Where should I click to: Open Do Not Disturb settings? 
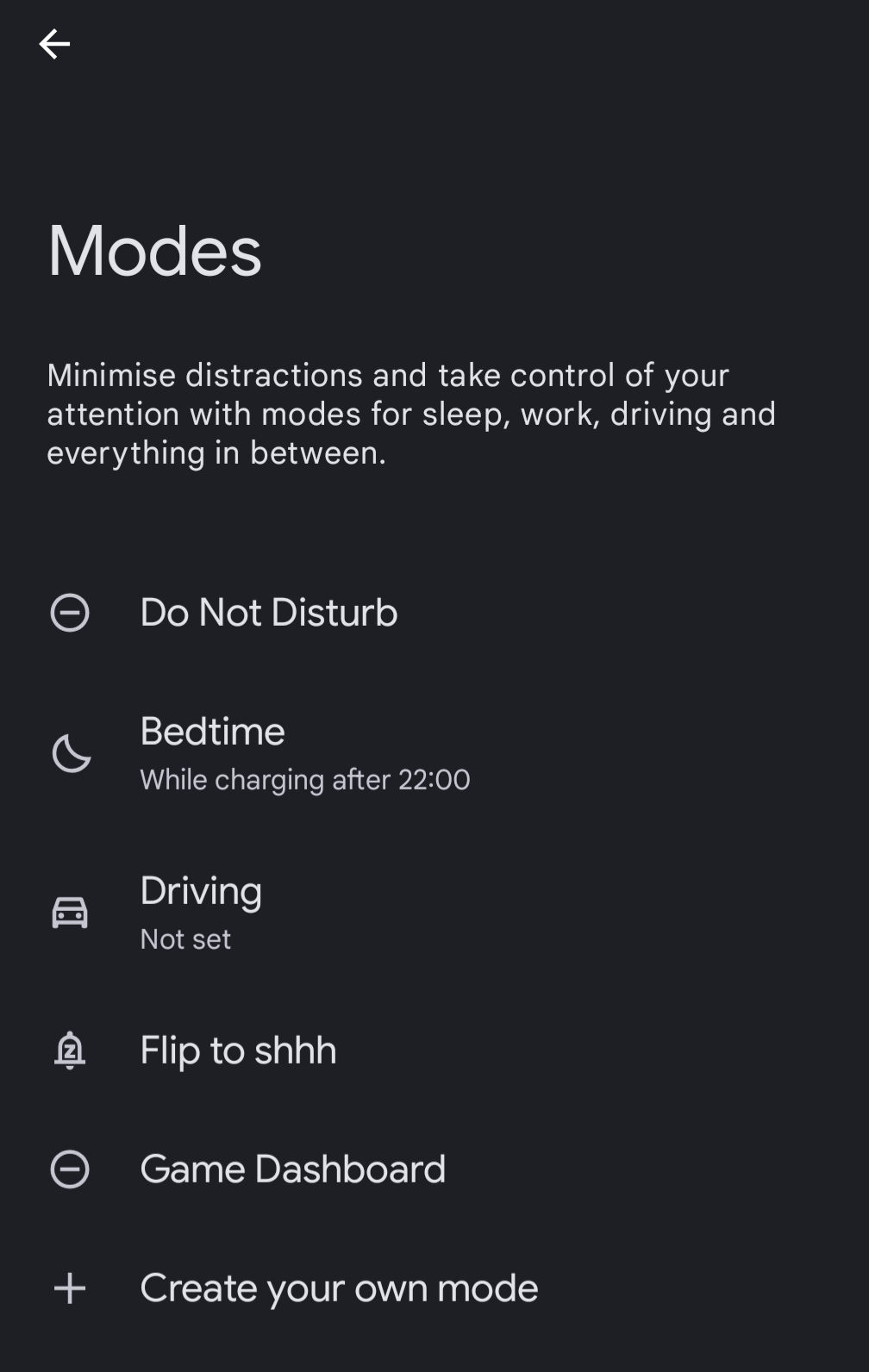click(x=268, y=613)
